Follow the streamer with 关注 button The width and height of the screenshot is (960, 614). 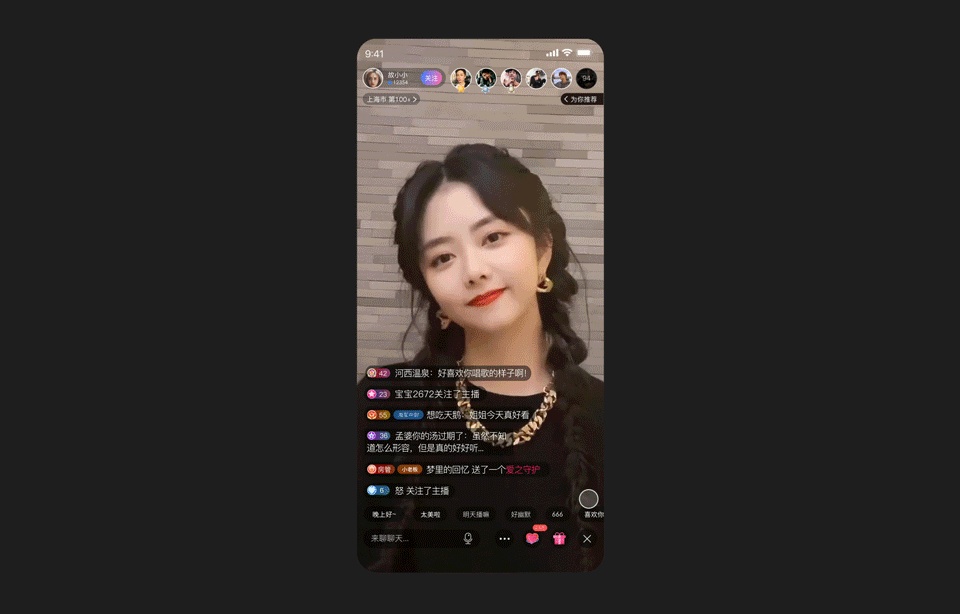(431, 78)
